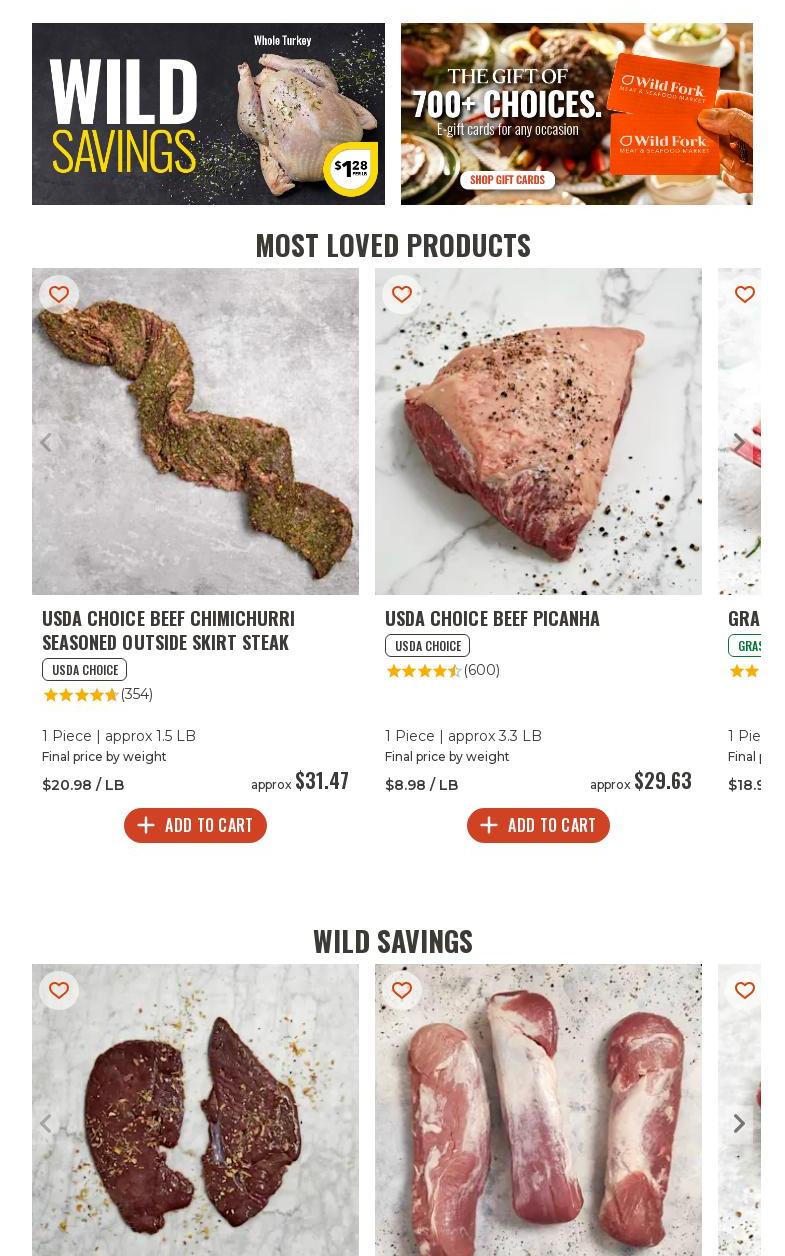Favorite the Chimichurri Skirt Steak with heart icon

tap(59, 294)
